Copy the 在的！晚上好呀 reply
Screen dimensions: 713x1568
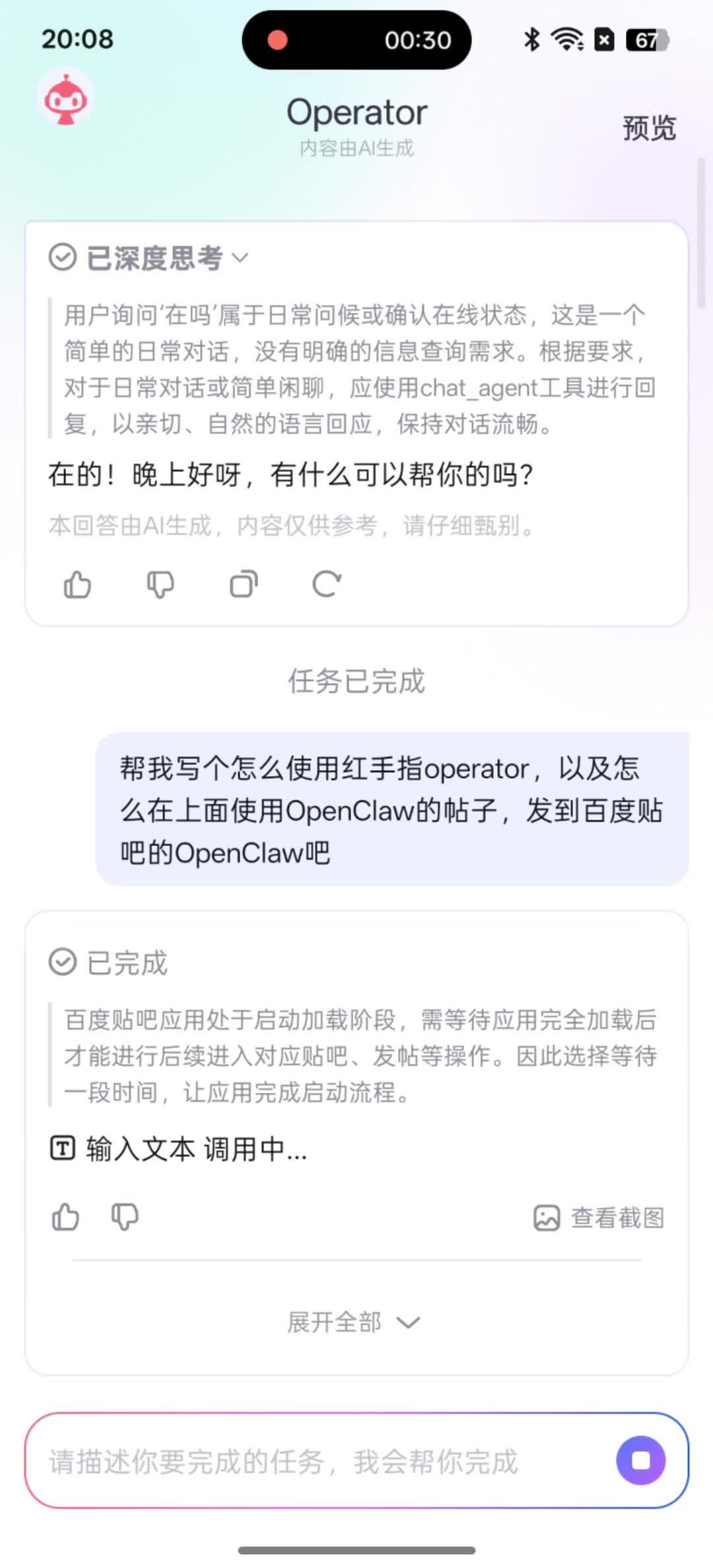tap(244, 585)
